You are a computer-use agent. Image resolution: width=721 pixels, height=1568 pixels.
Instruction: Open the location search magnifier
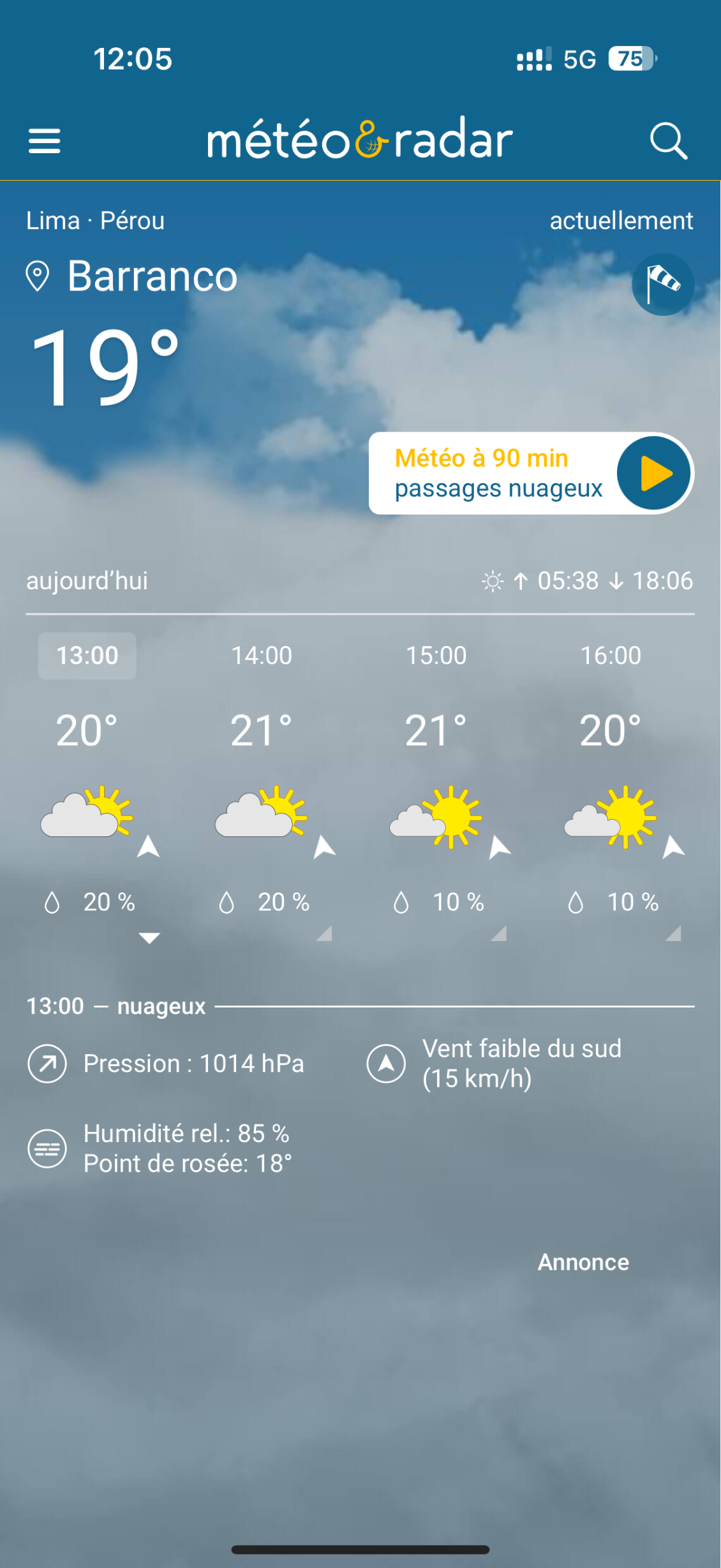(668, 140)
